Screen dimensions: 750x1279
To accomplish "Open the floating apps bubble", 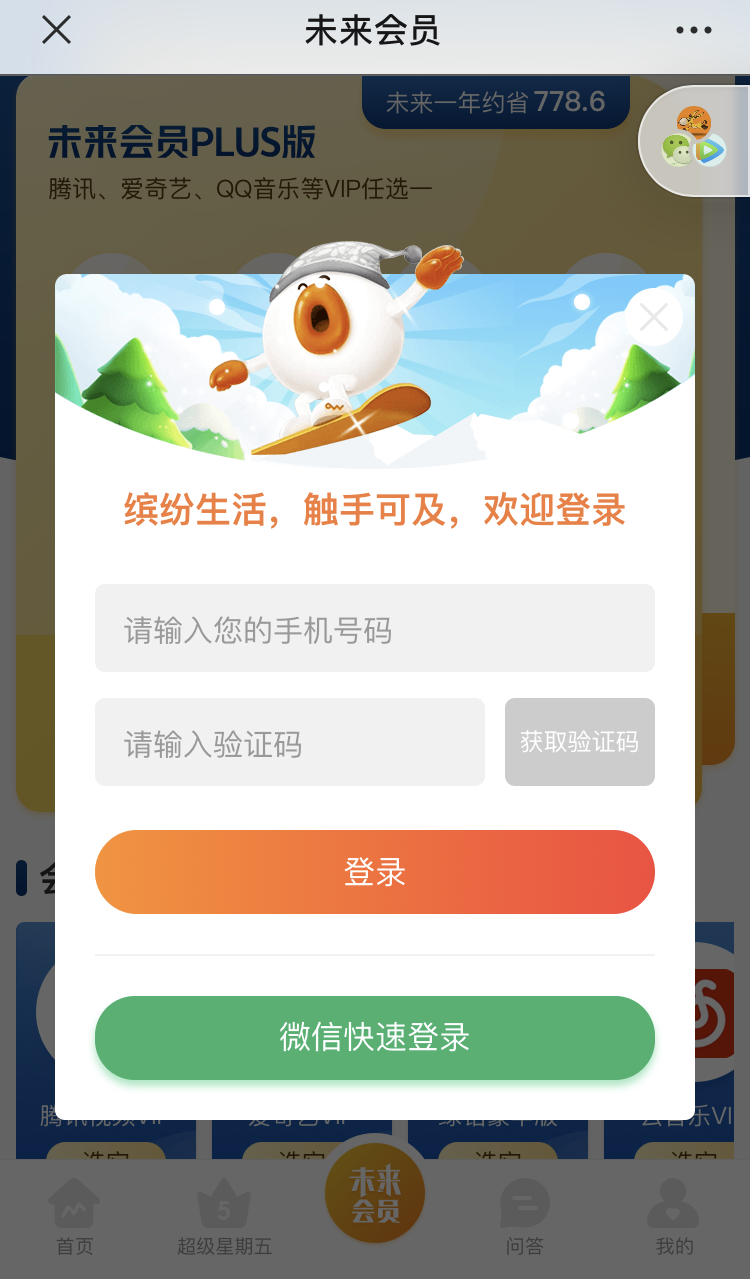I will [x=694, y=141].
